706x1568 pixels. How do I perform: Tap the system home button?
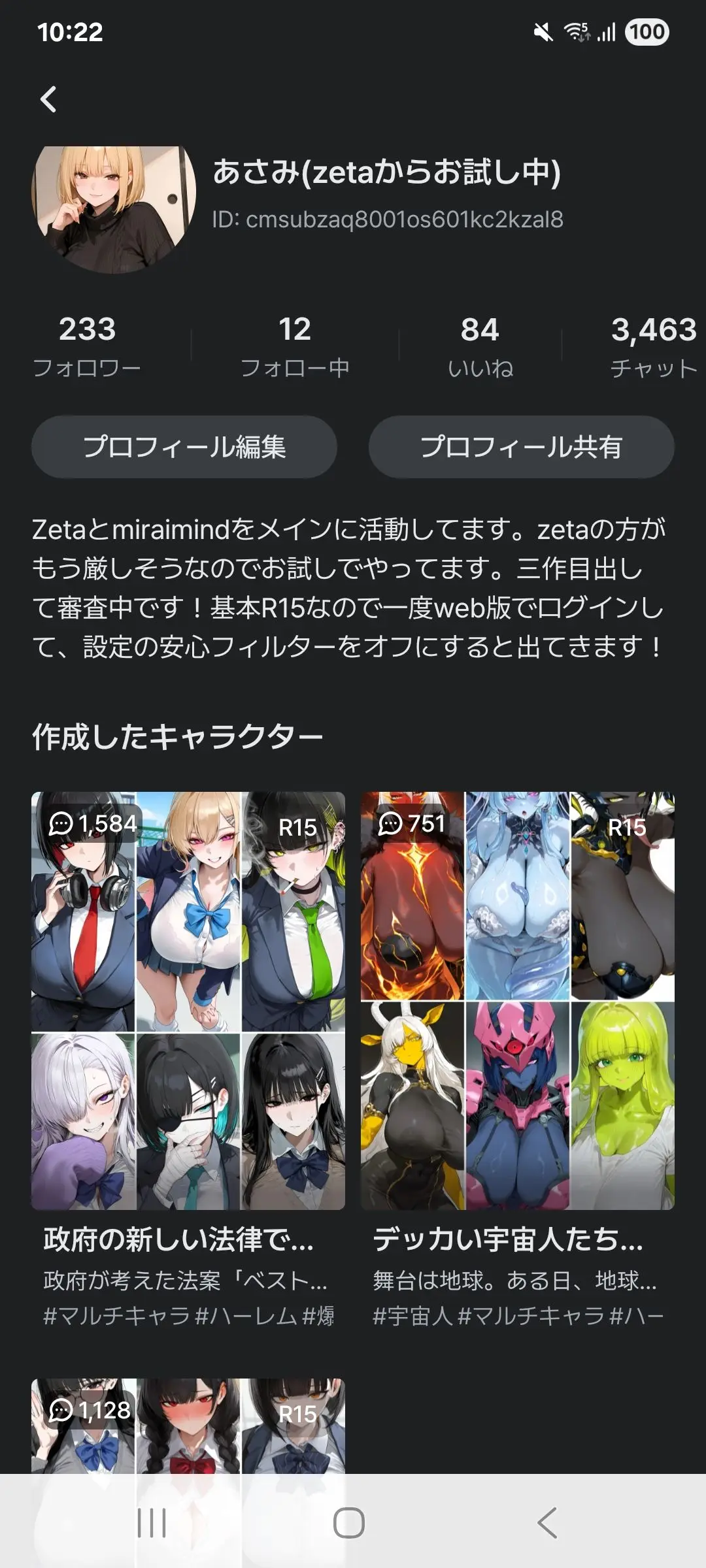tap(349, 1523)
